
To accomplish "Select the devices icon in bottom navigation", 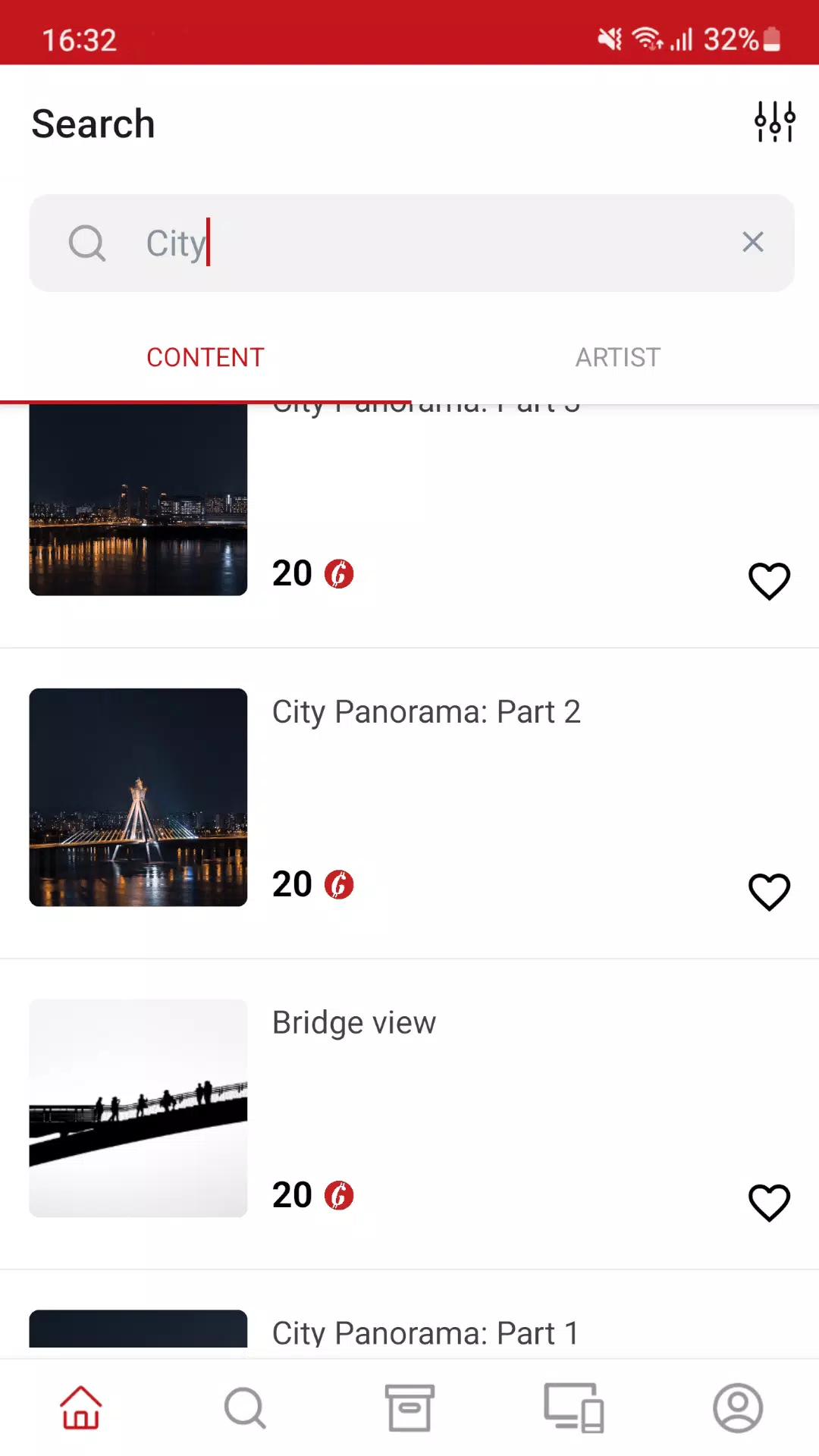I will point(573,1407).
